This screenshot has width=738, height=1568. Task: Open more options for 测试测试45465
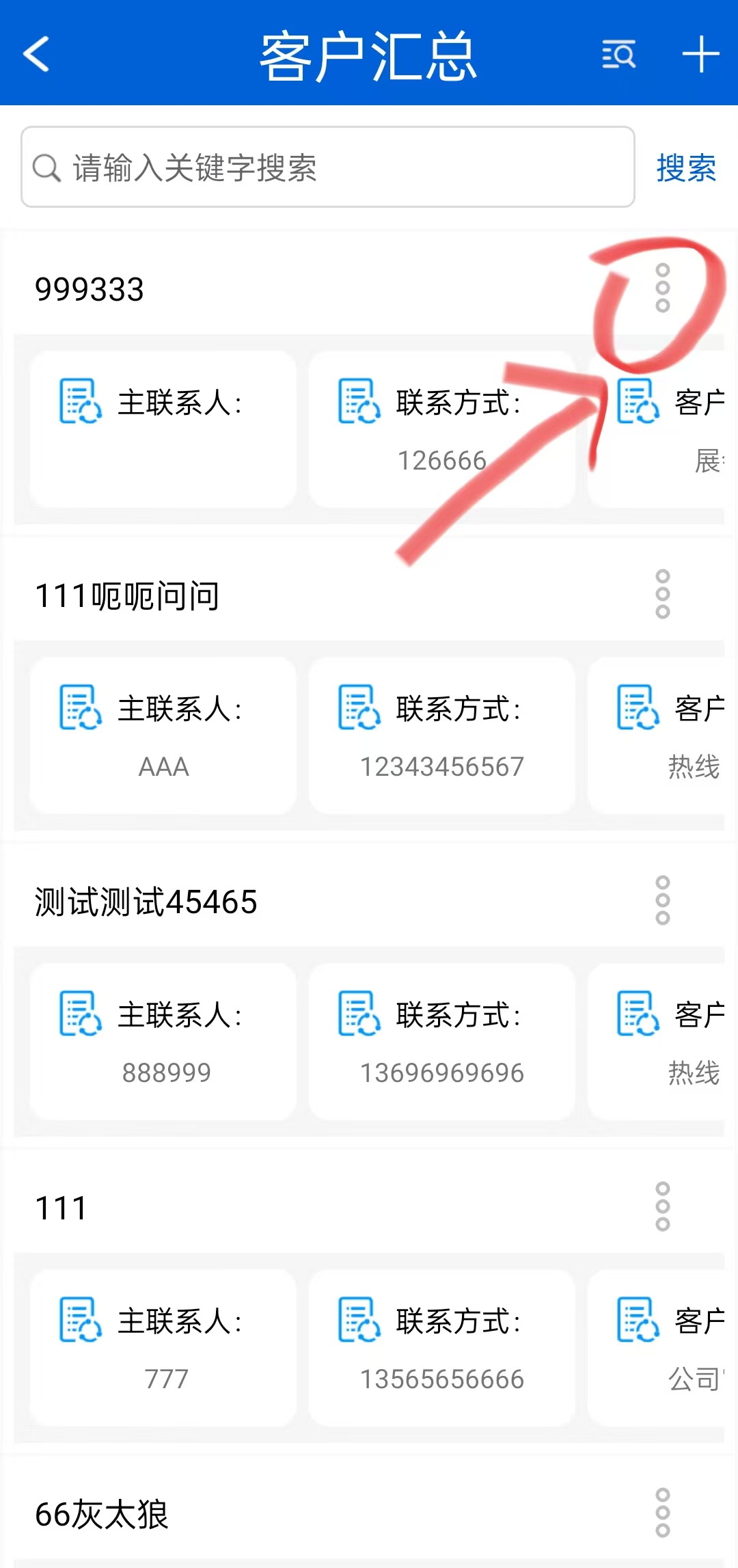tap(662, 900)
